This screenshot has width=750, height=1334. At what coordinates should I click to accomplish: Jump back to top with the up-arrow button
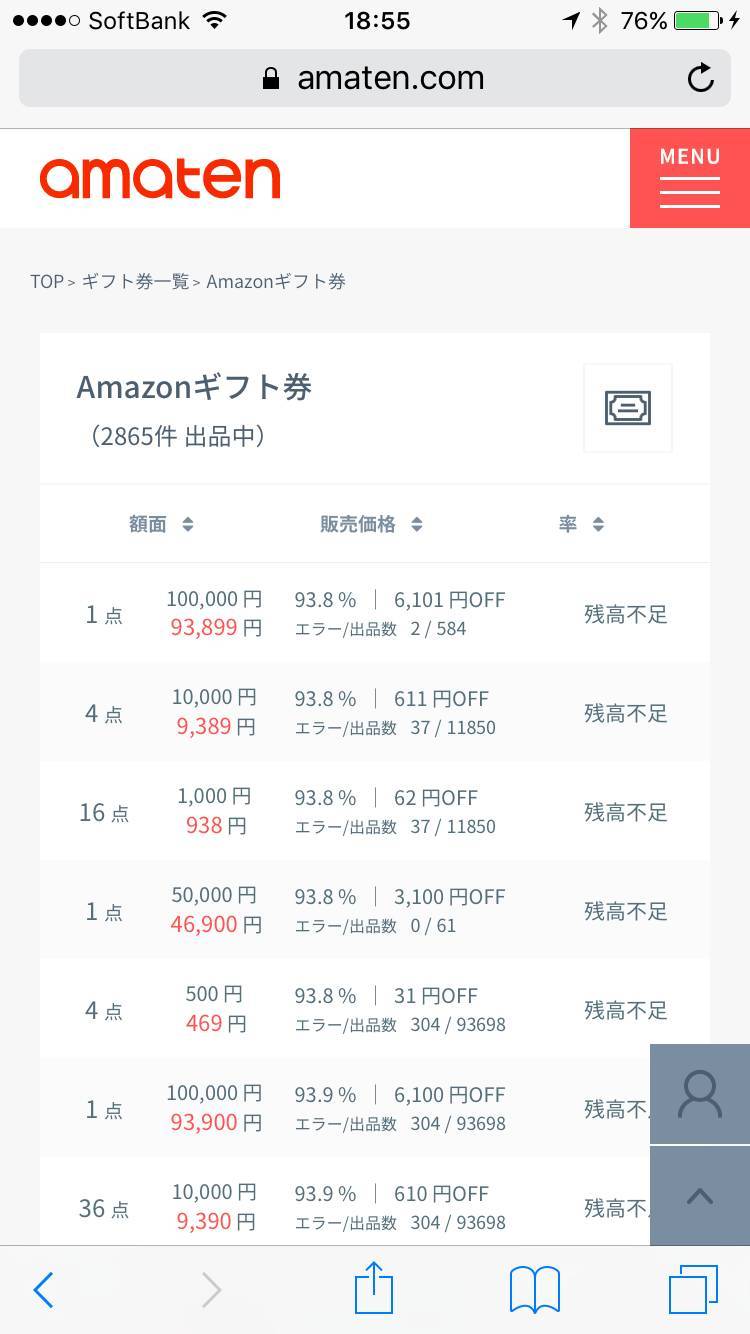click(x=700, y=1196)
